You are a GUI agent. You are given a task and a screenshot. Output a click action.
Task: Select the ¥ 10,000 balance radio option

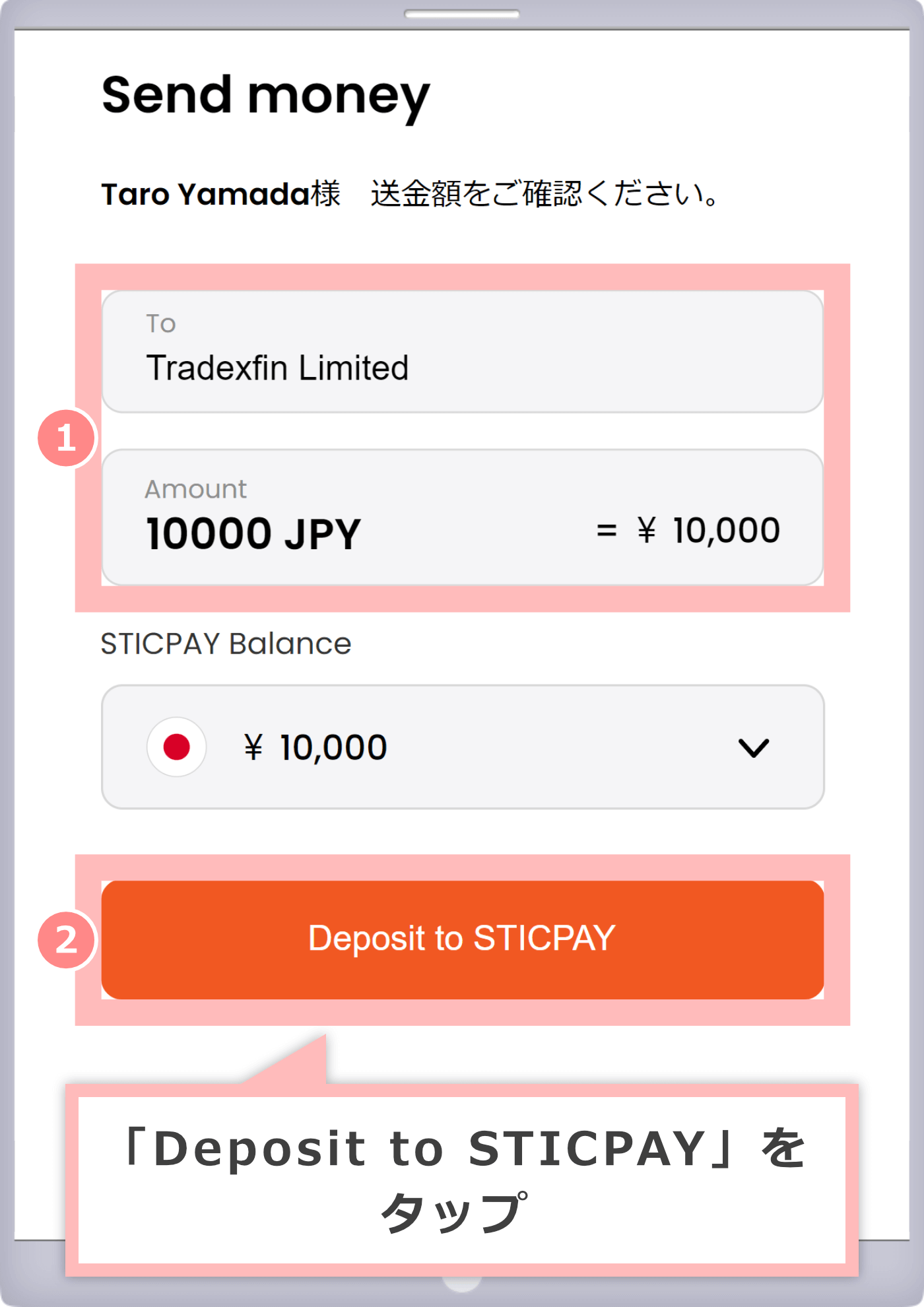(x=462, y=746)
